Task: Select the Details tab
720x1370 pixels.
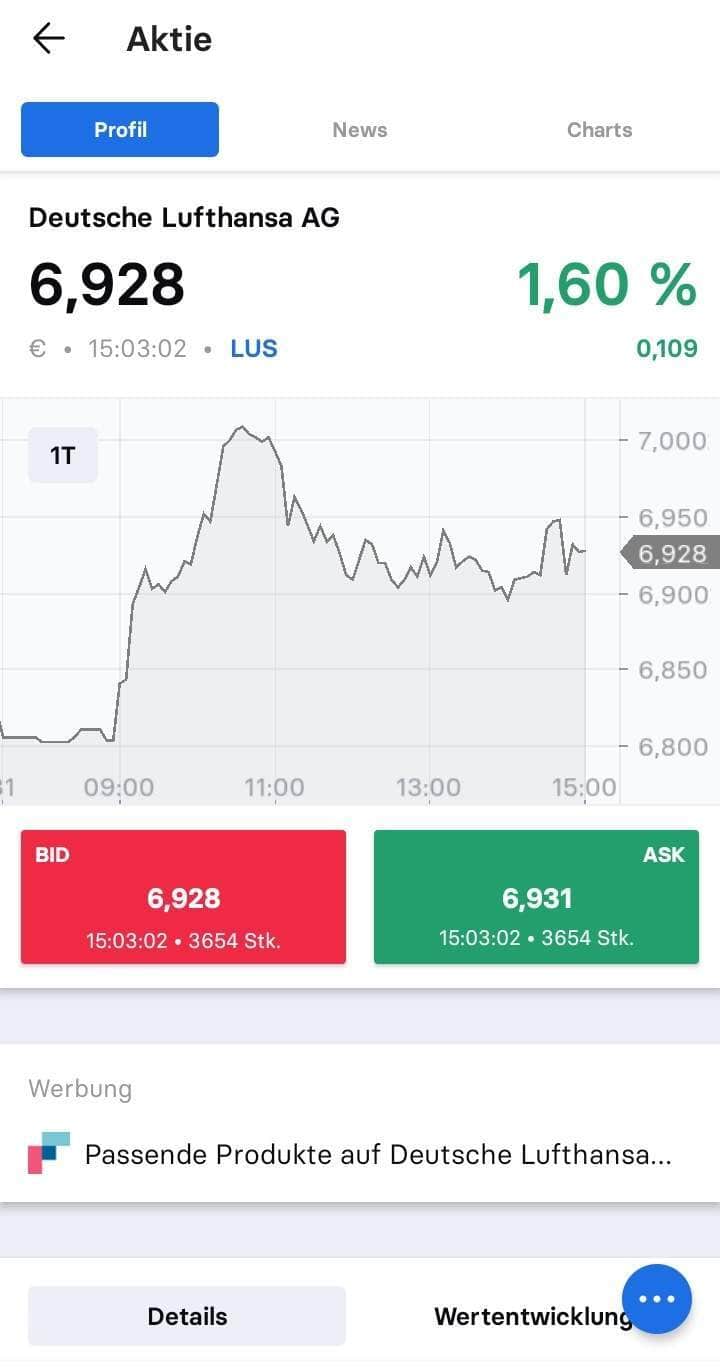Action: point(187,1316)
